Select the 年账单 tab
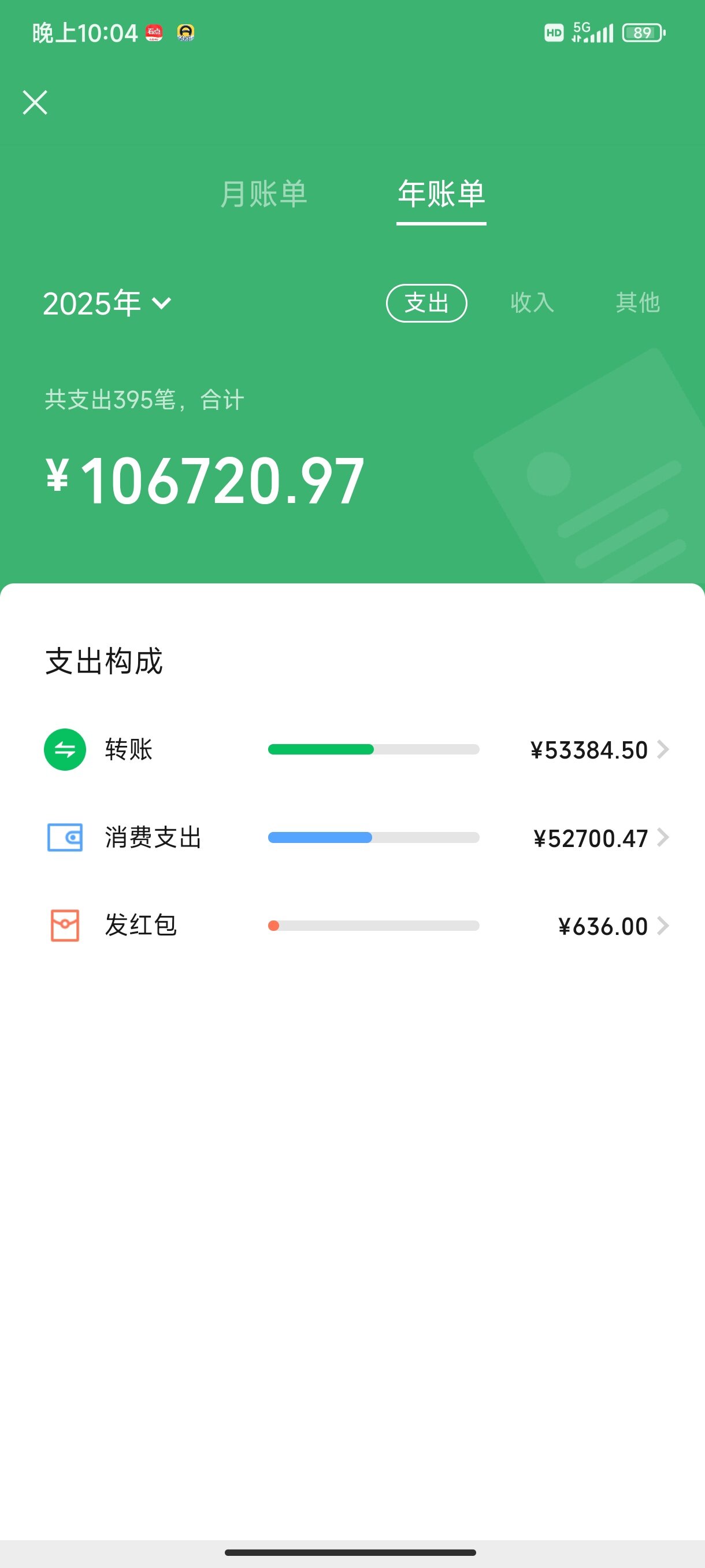705x1568 pixels. (x=441, y=194)
